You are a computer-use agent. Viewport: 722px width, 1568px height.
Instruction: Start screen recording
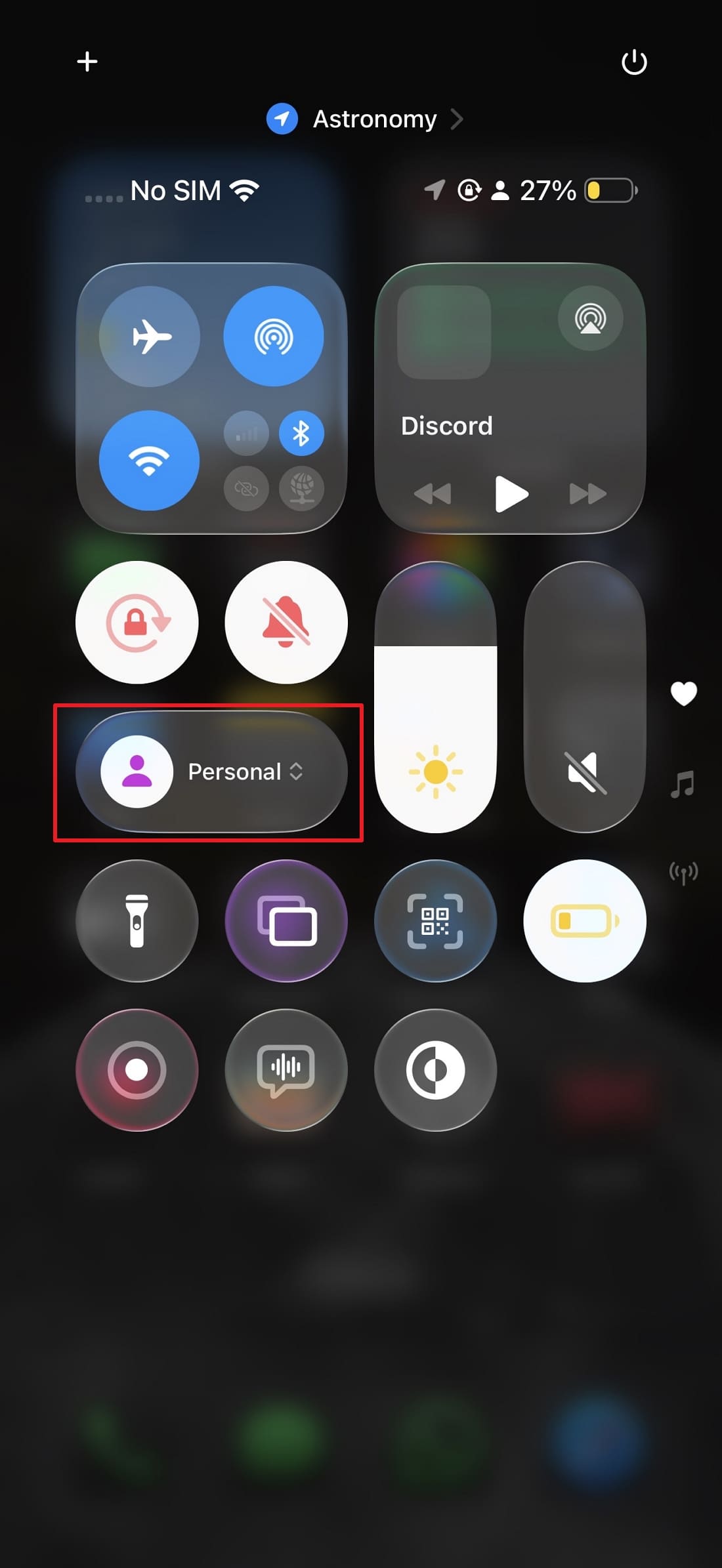137,1070
